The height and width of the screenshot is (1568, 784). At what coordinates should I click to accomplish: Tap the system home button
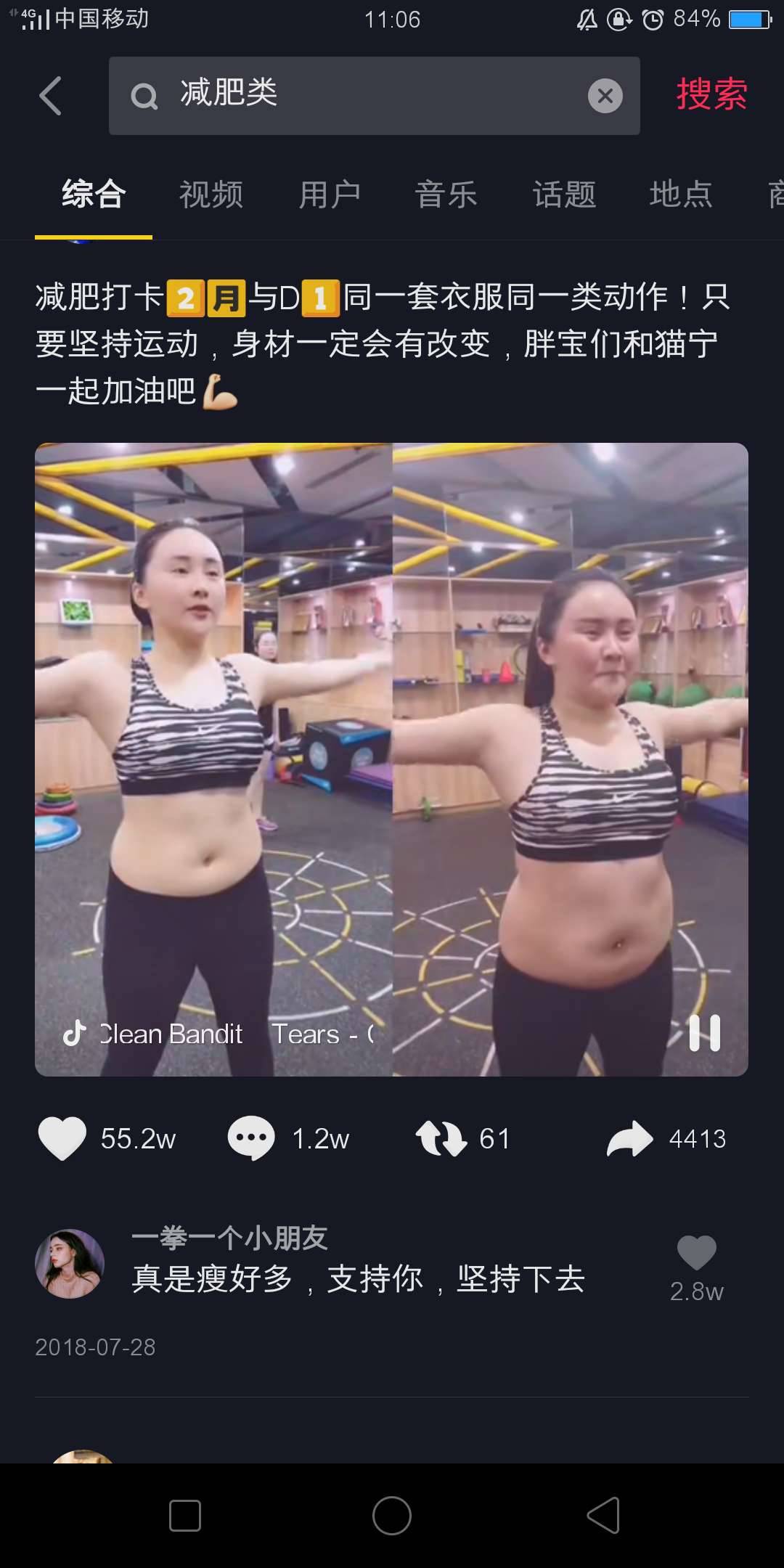(x=392, y=1515)
